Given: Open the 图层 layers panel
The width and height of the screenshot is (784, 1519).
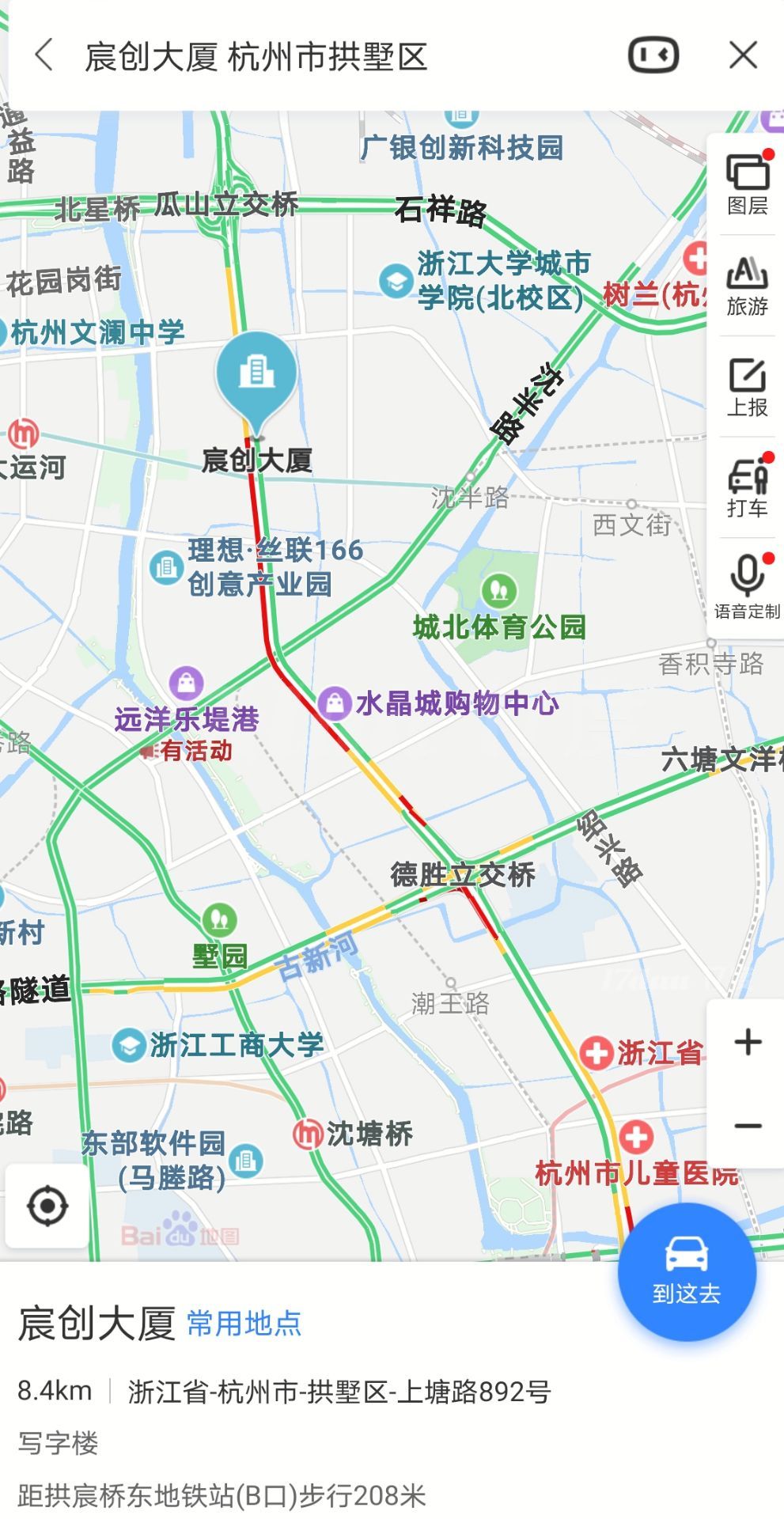Looking at the screenshot, I should [748, 184].
